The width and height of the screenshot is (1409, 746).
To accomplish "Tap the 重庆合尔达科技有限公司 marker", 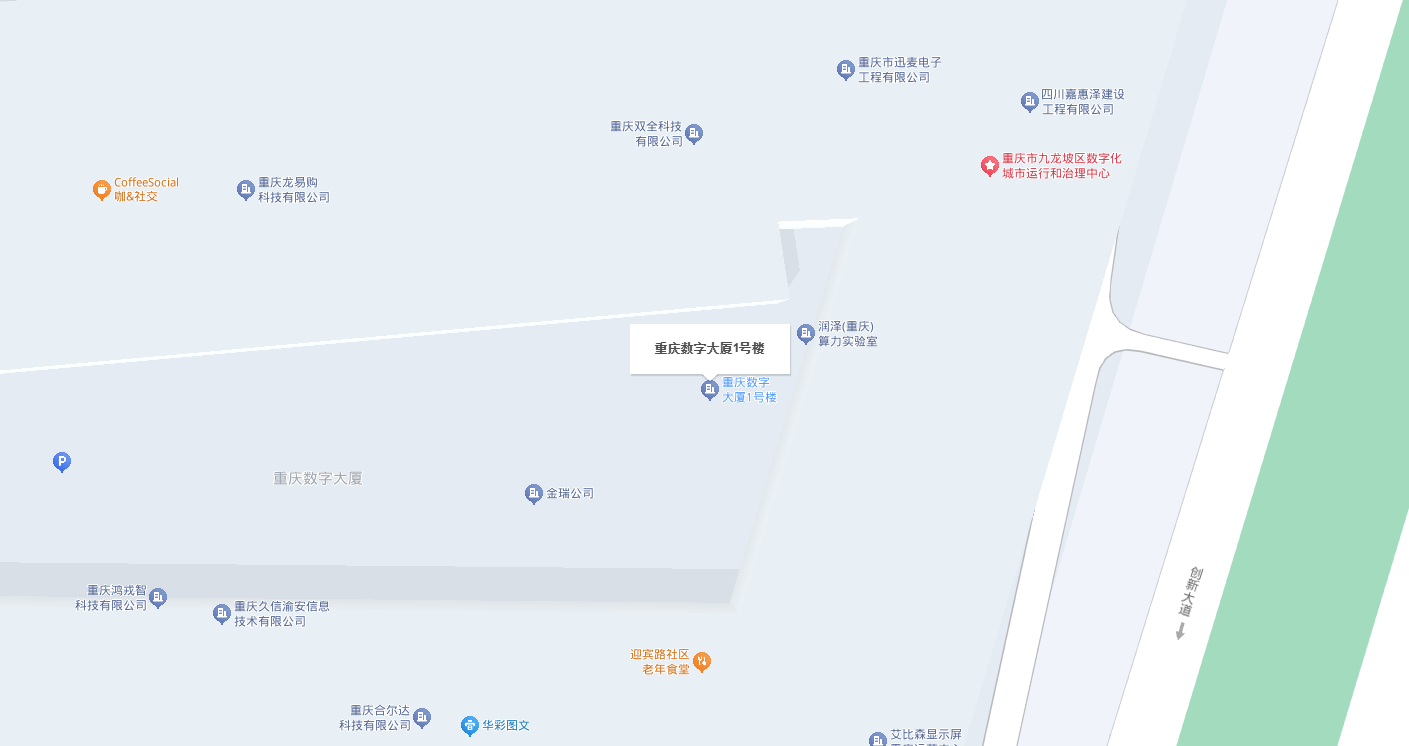I will pyautogui.click(x=422, y=717).
